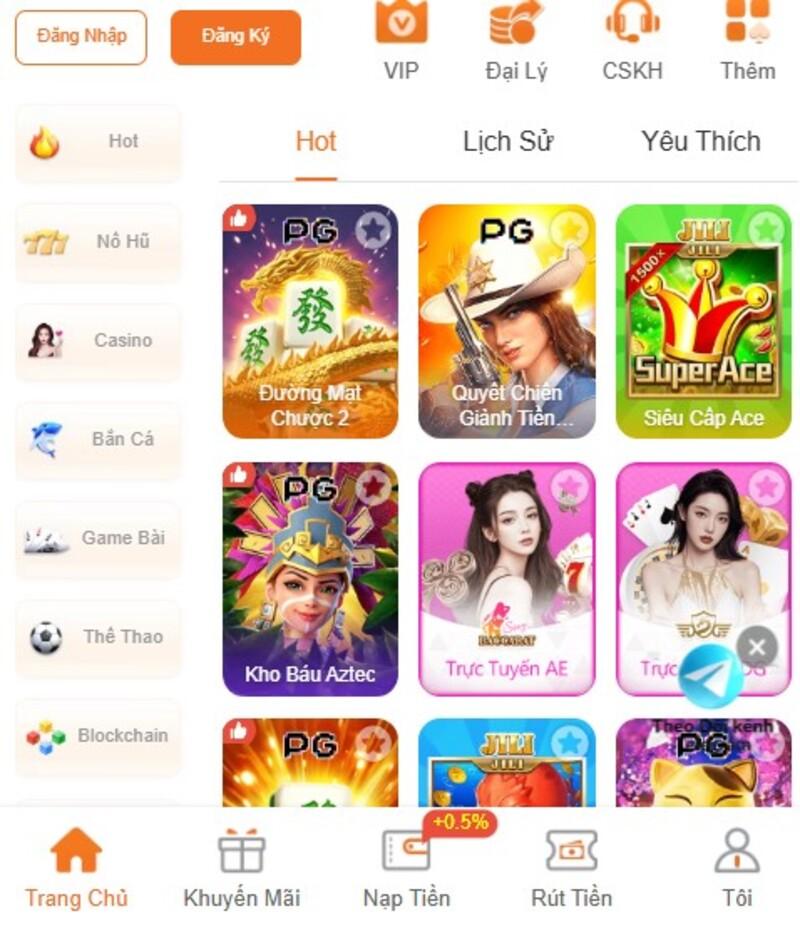
Task: Select the Thể Thao category
Action: (98, 637)
